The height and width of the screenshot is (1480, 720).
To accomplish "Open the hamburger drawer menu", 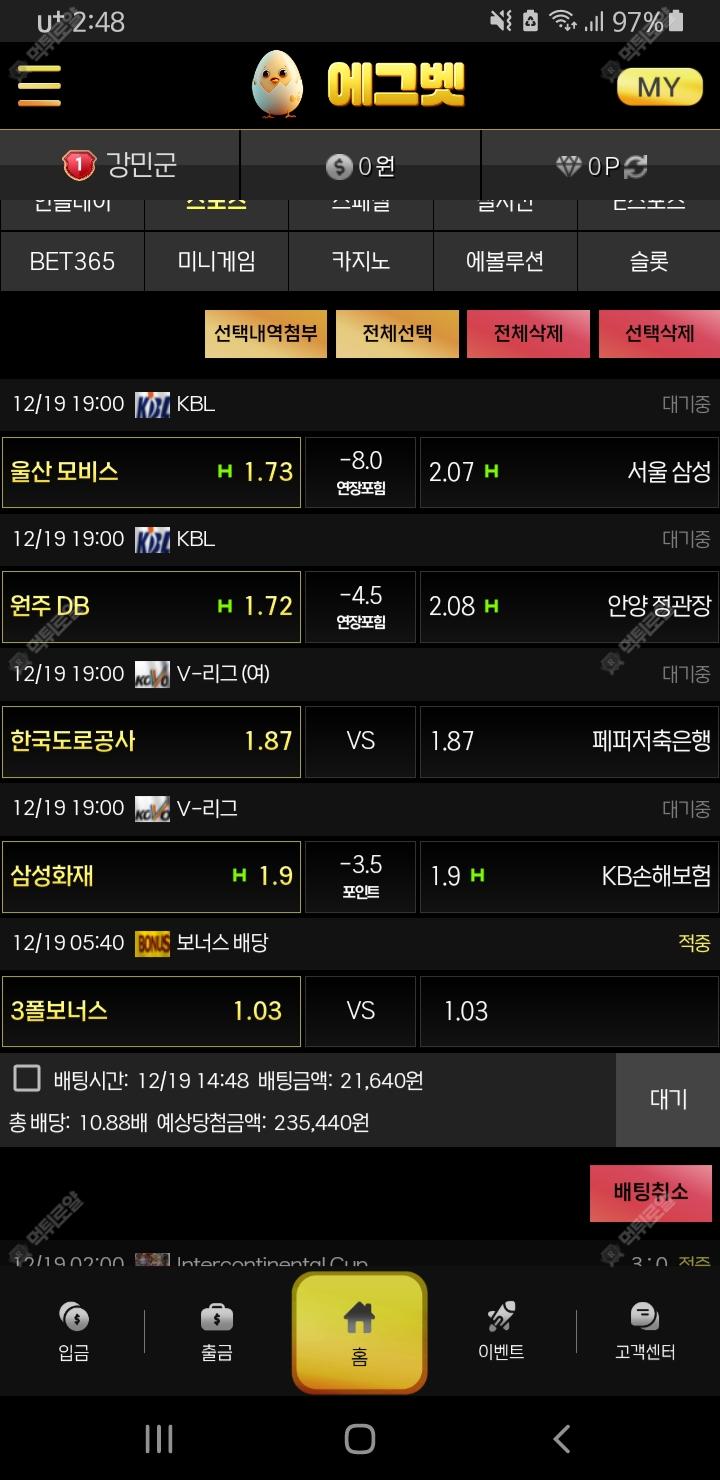I will pos(39,86).
